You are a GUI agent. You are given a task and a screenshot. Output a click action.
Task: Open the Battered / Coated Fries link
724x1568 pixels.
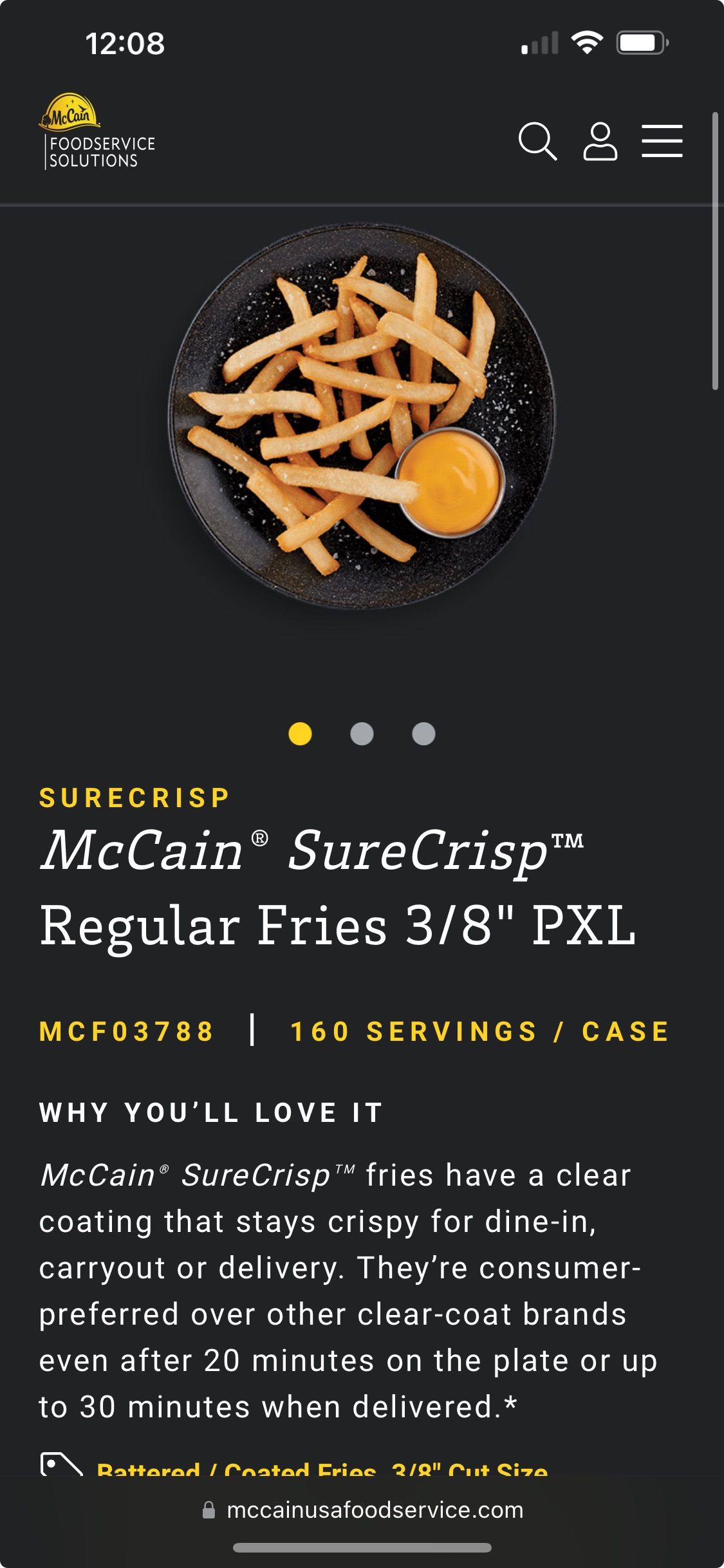(236, 1469)
